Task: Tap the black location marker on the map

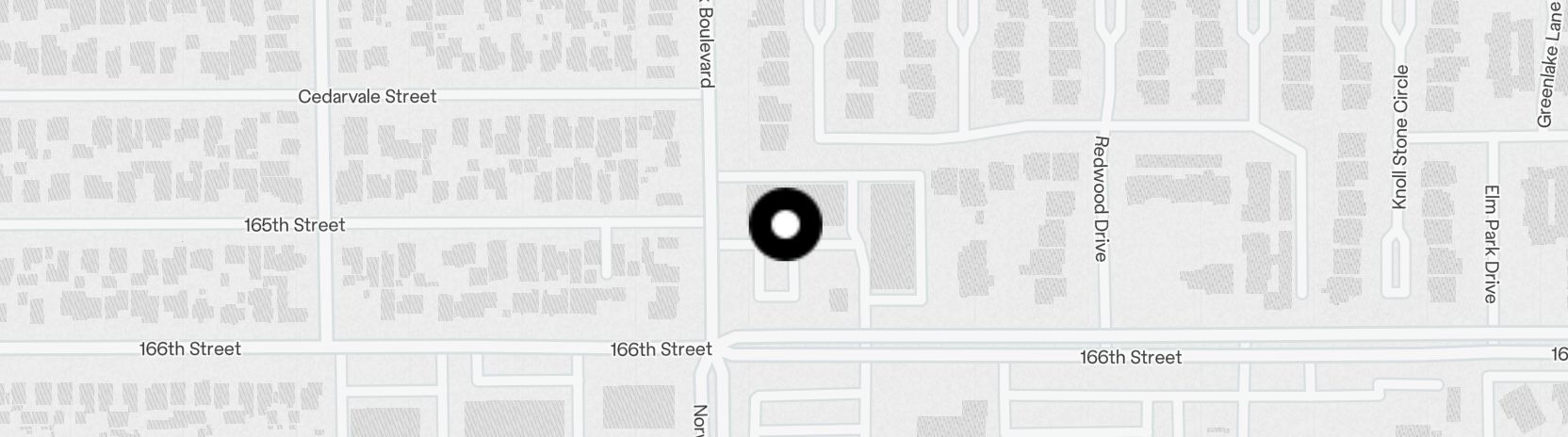Action: 785,224
